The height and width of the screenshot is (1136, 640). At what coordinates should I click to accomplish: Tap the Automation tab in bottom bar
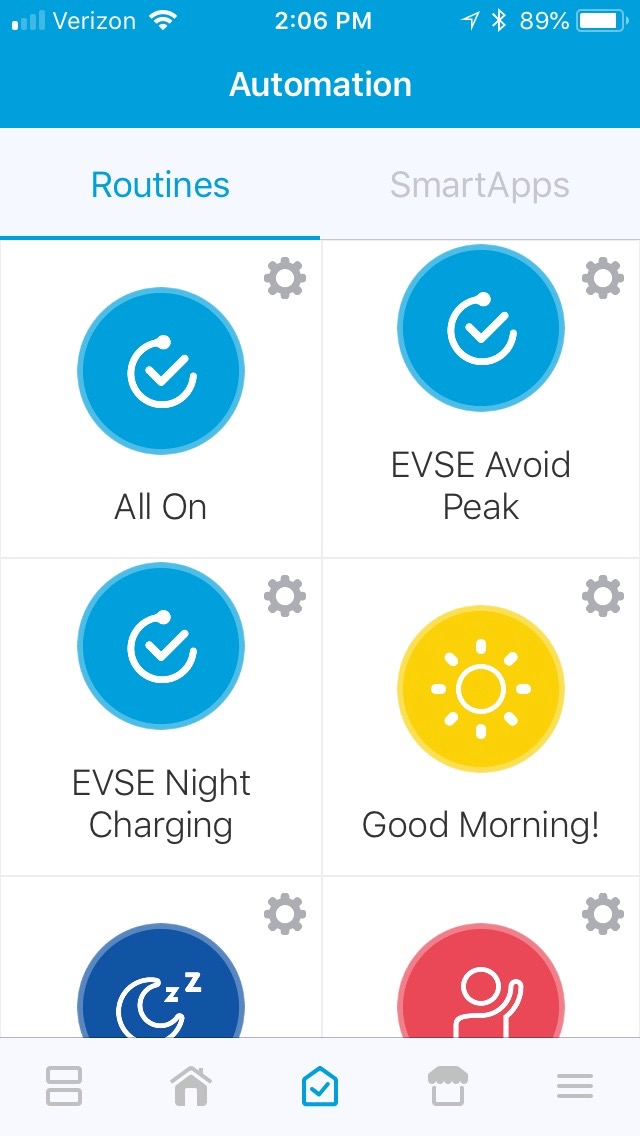(x=320, y=1086)
